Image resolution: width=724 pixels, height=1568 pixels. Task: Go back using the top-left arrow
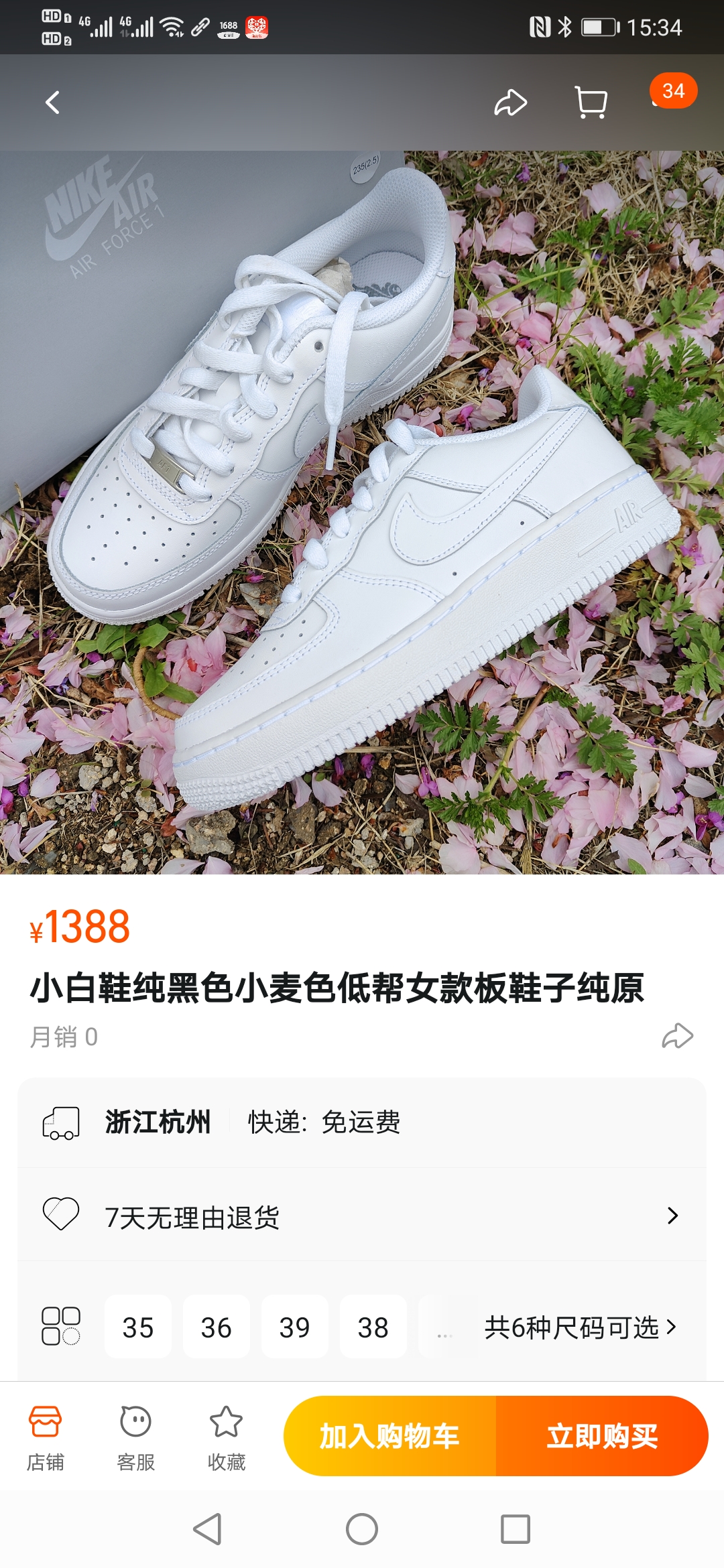pyautogui.click(x=51, y=102)
